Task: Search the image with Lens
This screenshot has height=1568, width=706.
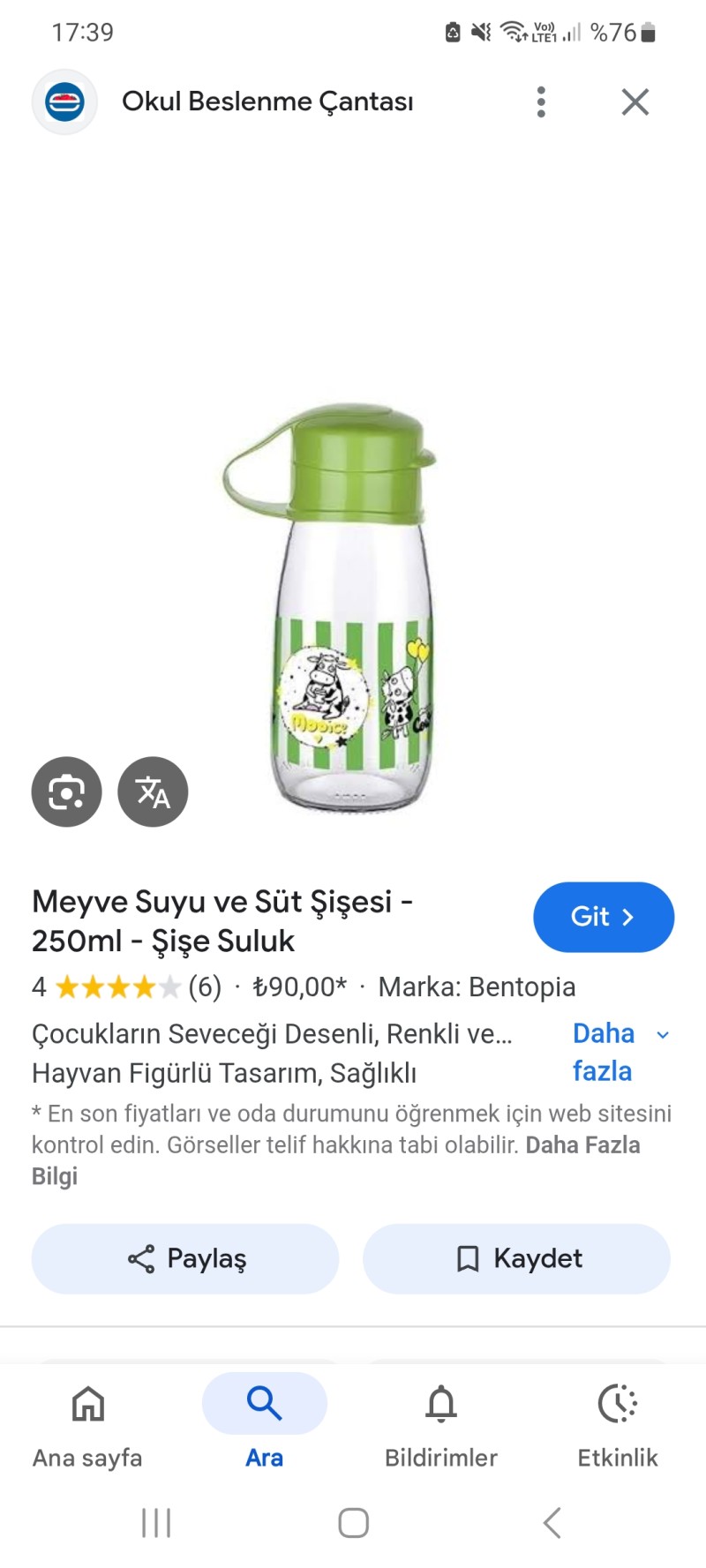Action: [x=67, y=792]
